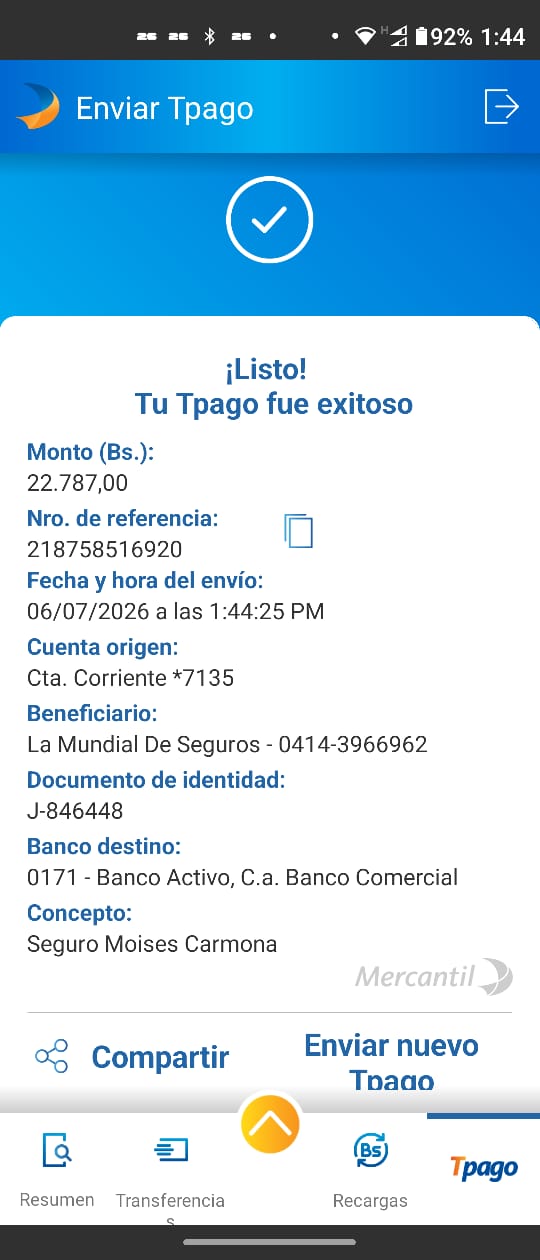The height and width of the screenshot is (1260, 540).
Task: Open the Resumen tab
Action: (57, 1170)
